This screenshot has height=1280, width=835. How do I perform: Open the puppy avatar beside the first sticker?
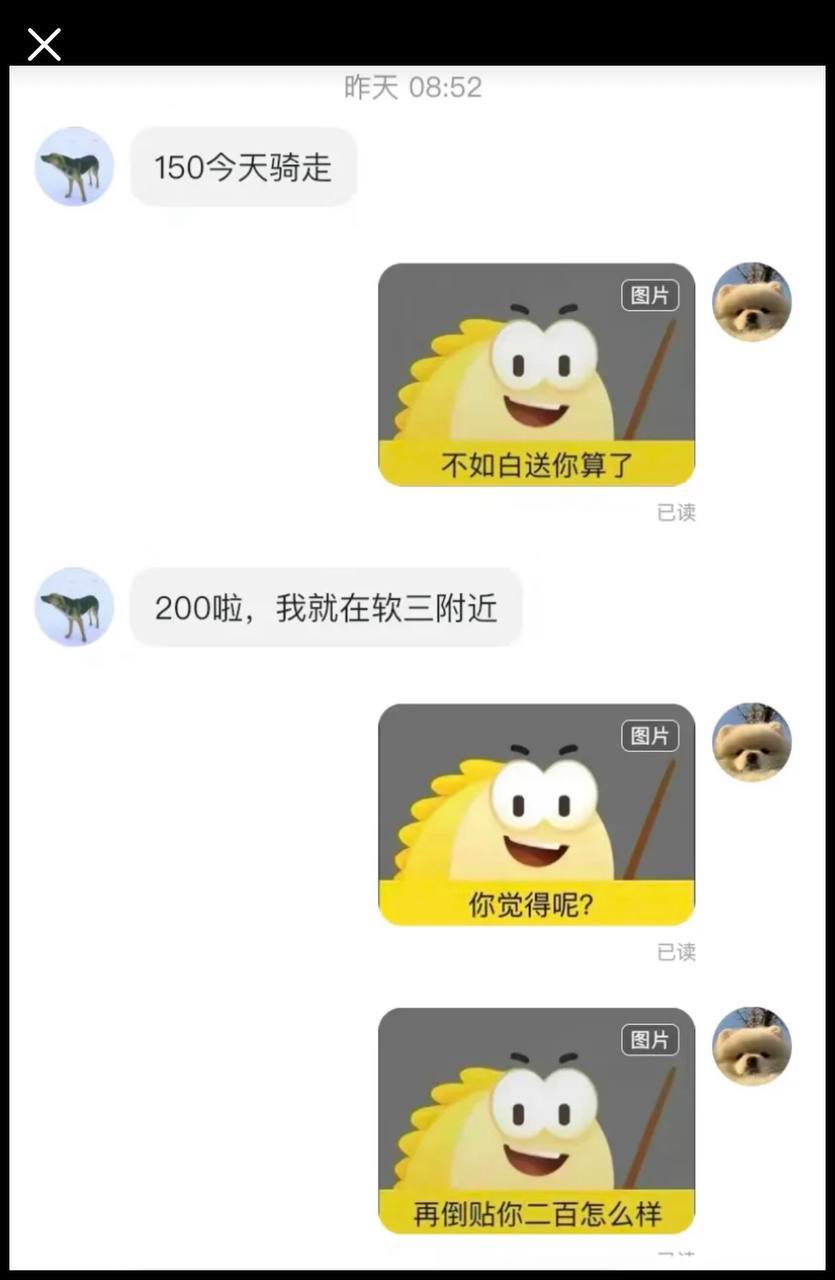click(x=752, y=302)
